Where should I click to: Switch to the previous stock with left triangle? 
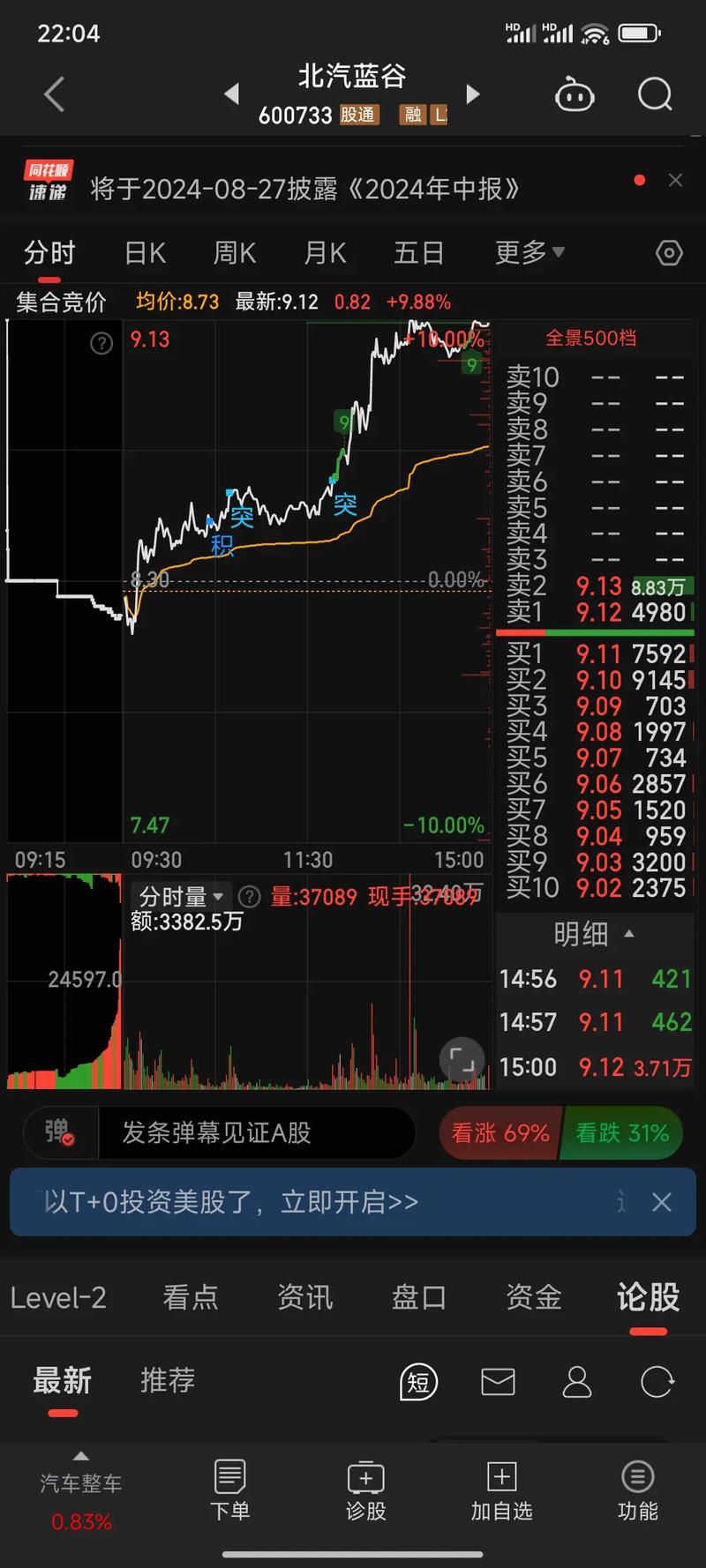tap(232, 93)
